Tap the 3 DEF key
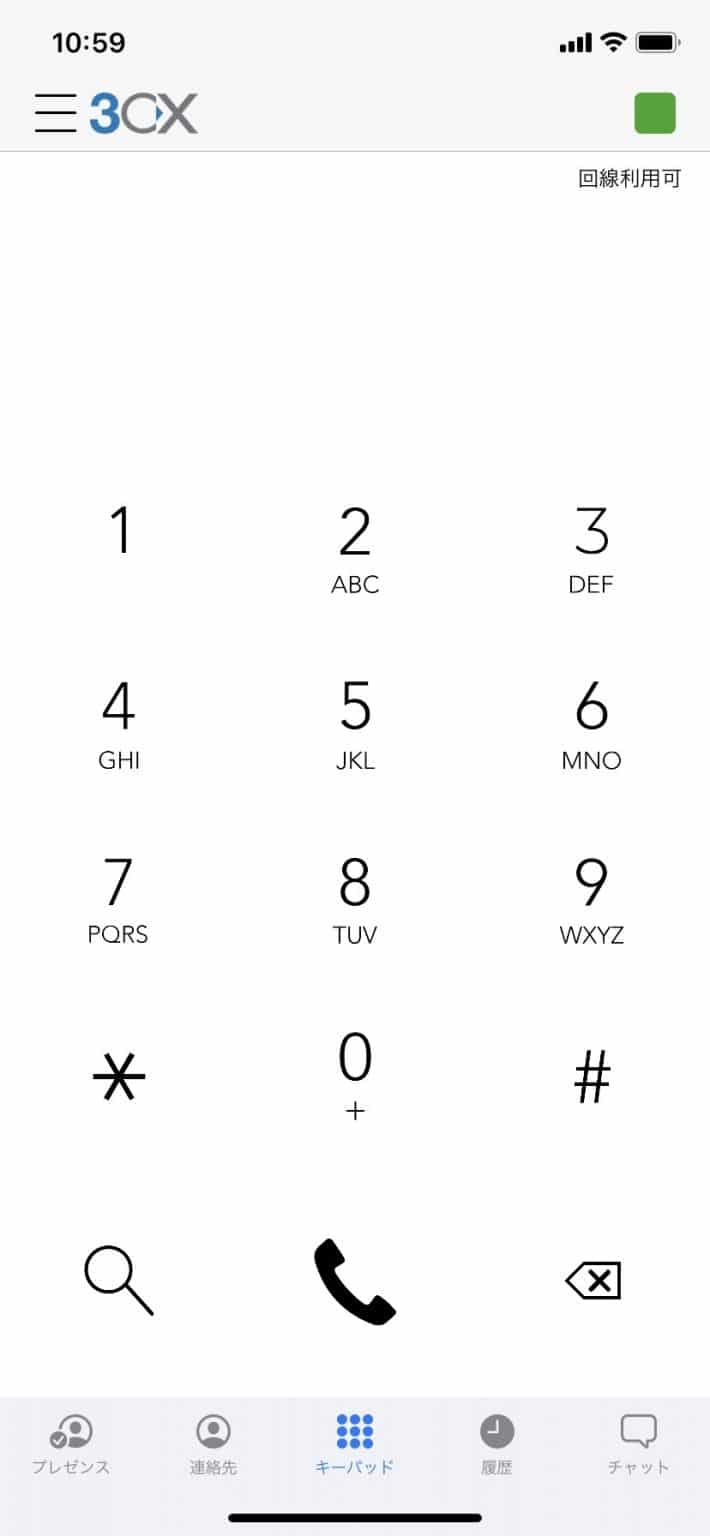Viewport: 710px width, 1536px height. tap(591, 550)
